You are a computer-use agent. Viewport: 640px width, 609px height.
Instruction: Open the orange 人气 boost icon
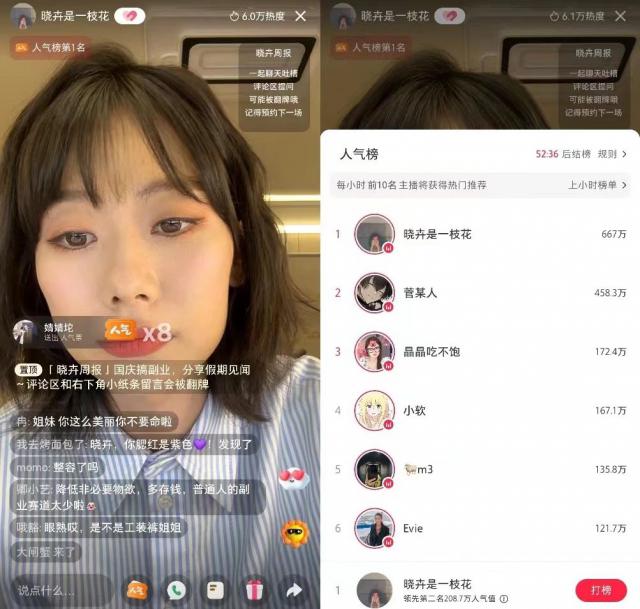(x=136, y=590)
